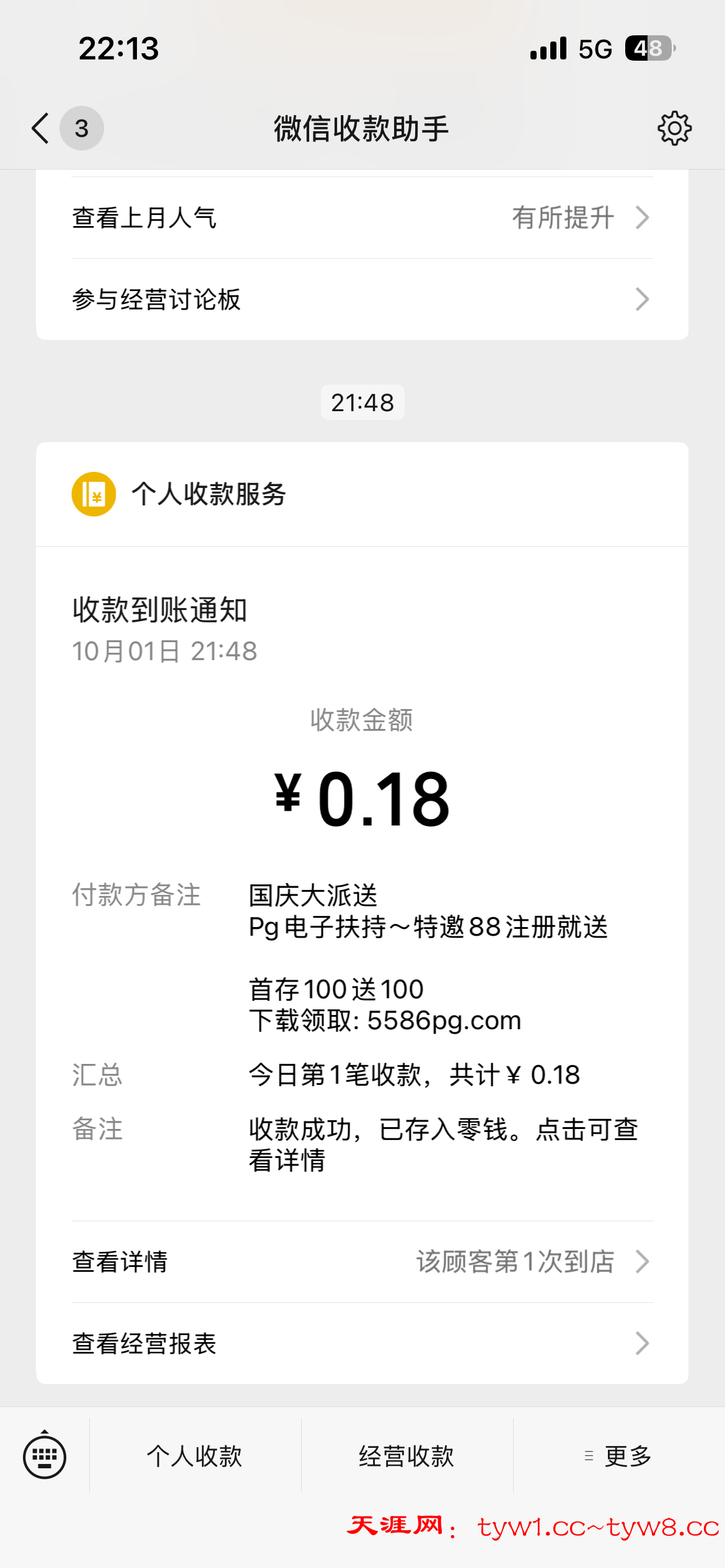Go back from 微信收款助手
Image resolution: width=725 pixels, height=1568 pixels.
[41, 129]
